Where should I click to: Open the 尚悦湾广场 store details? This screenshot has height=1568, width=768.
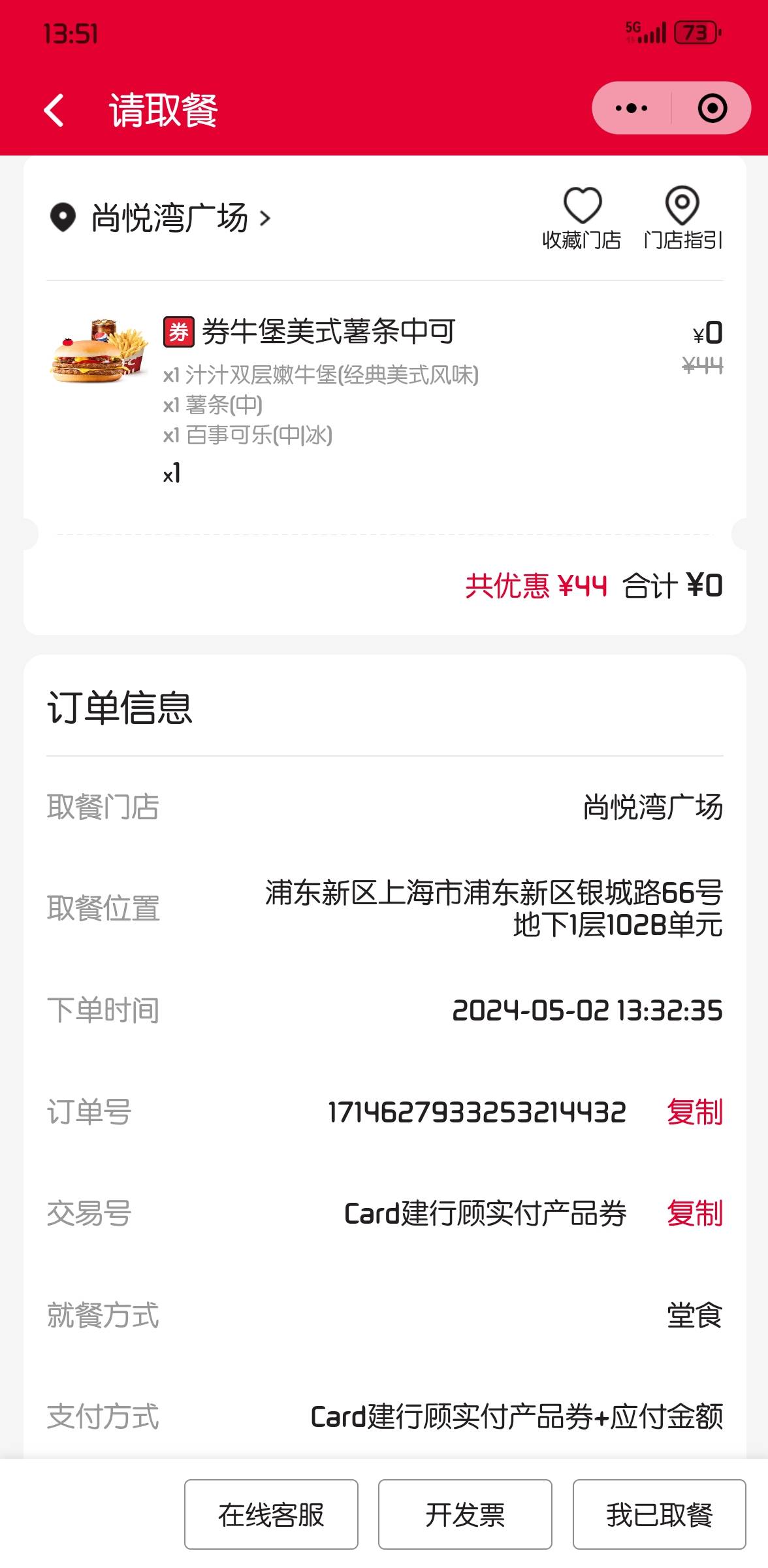pyautogui.click(x=161, y=218)
